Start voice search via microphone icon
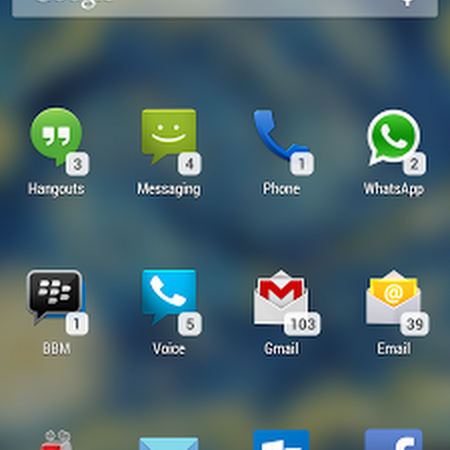 (x=407, y=3)
